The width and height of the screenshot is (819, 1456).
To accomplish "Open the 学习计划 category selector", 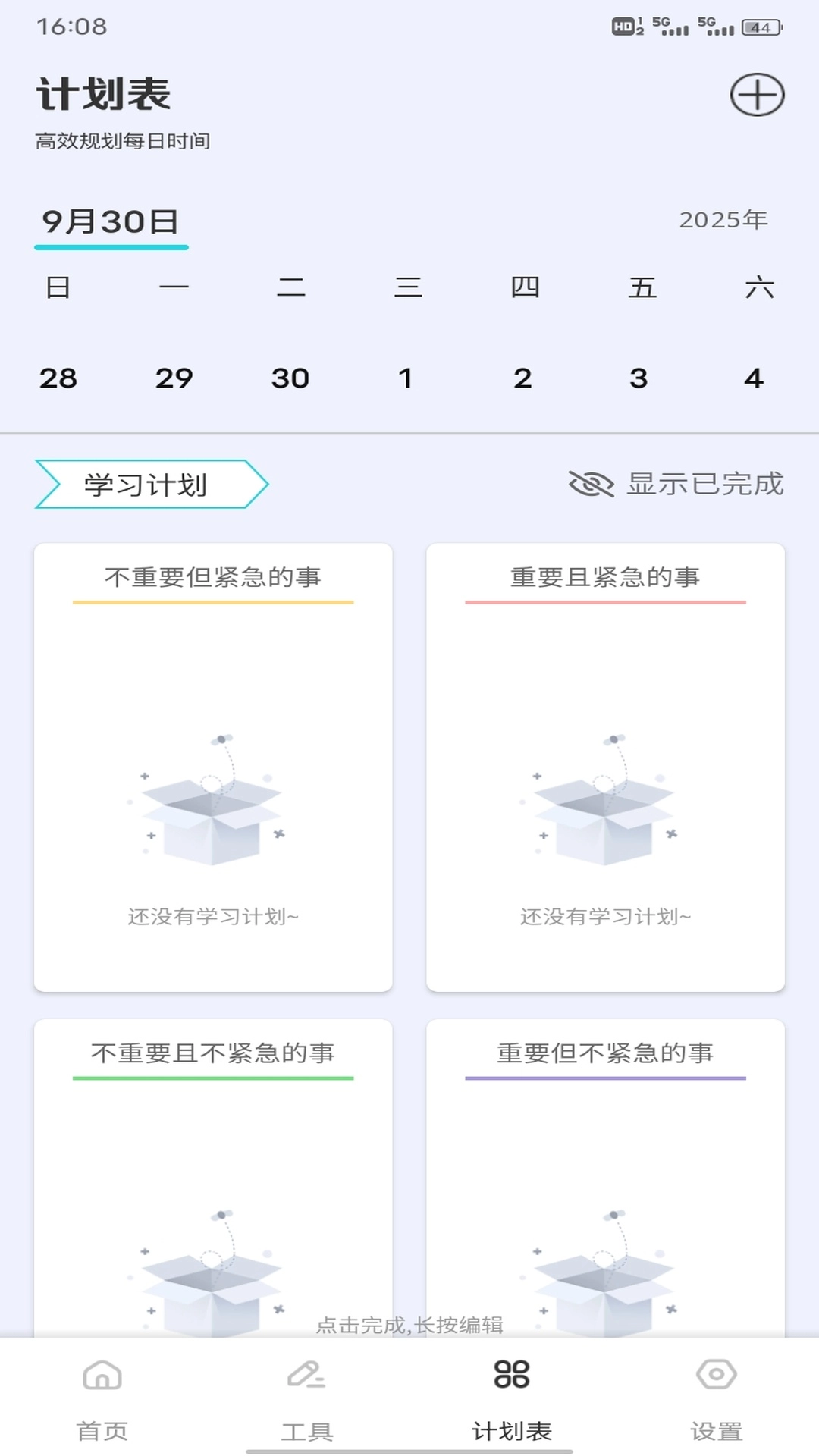I will click(x=149, y=485).
